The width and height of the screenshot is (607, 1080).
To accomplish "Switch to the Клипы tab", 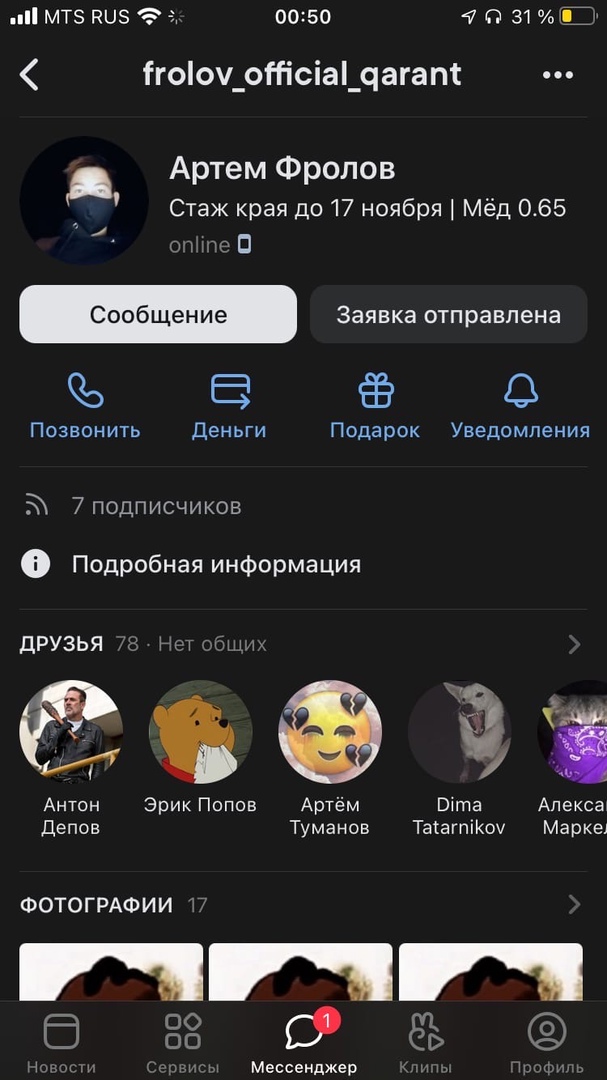I will point(425,1043).
